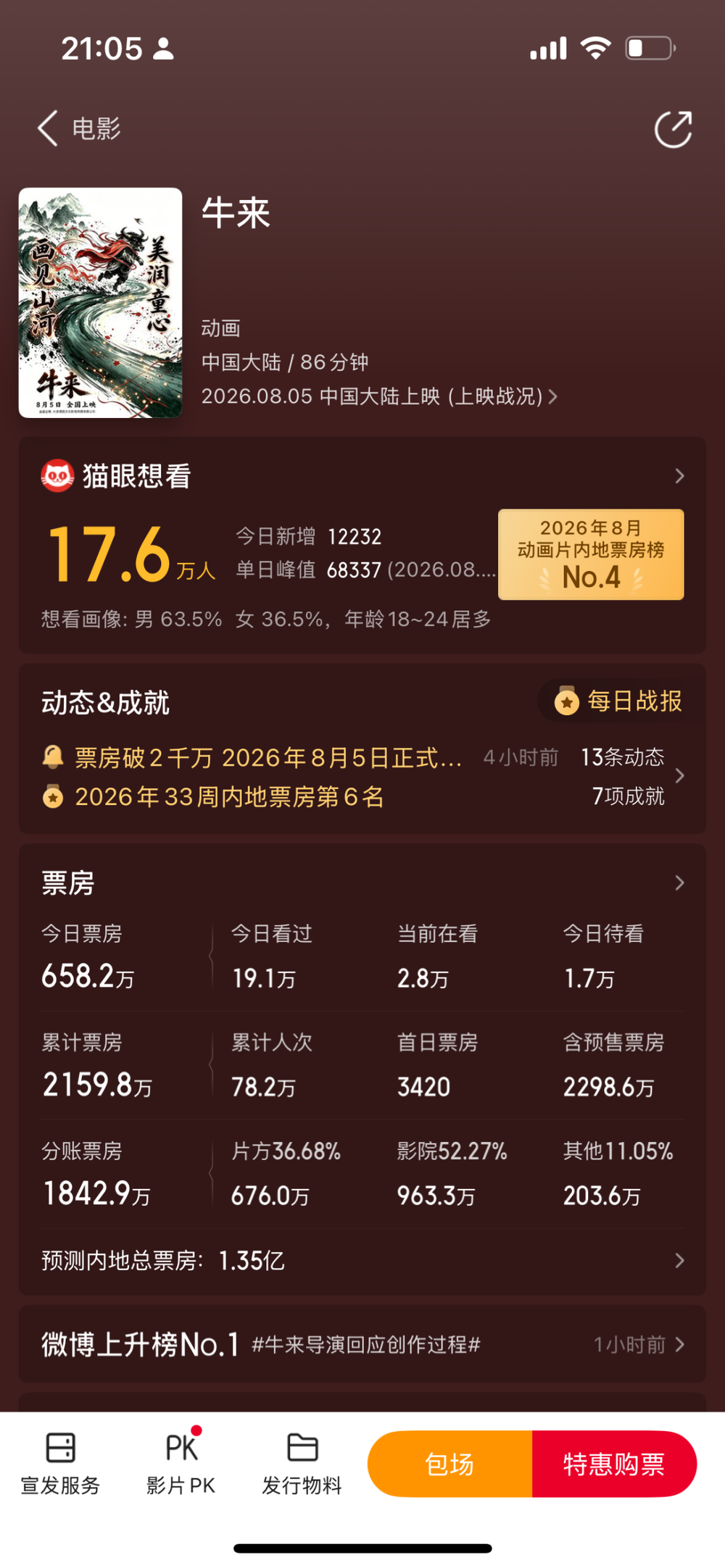Viewport: 725px width, 1568px height.
Task: Open 影片PK comparison
Action: 181,1464
